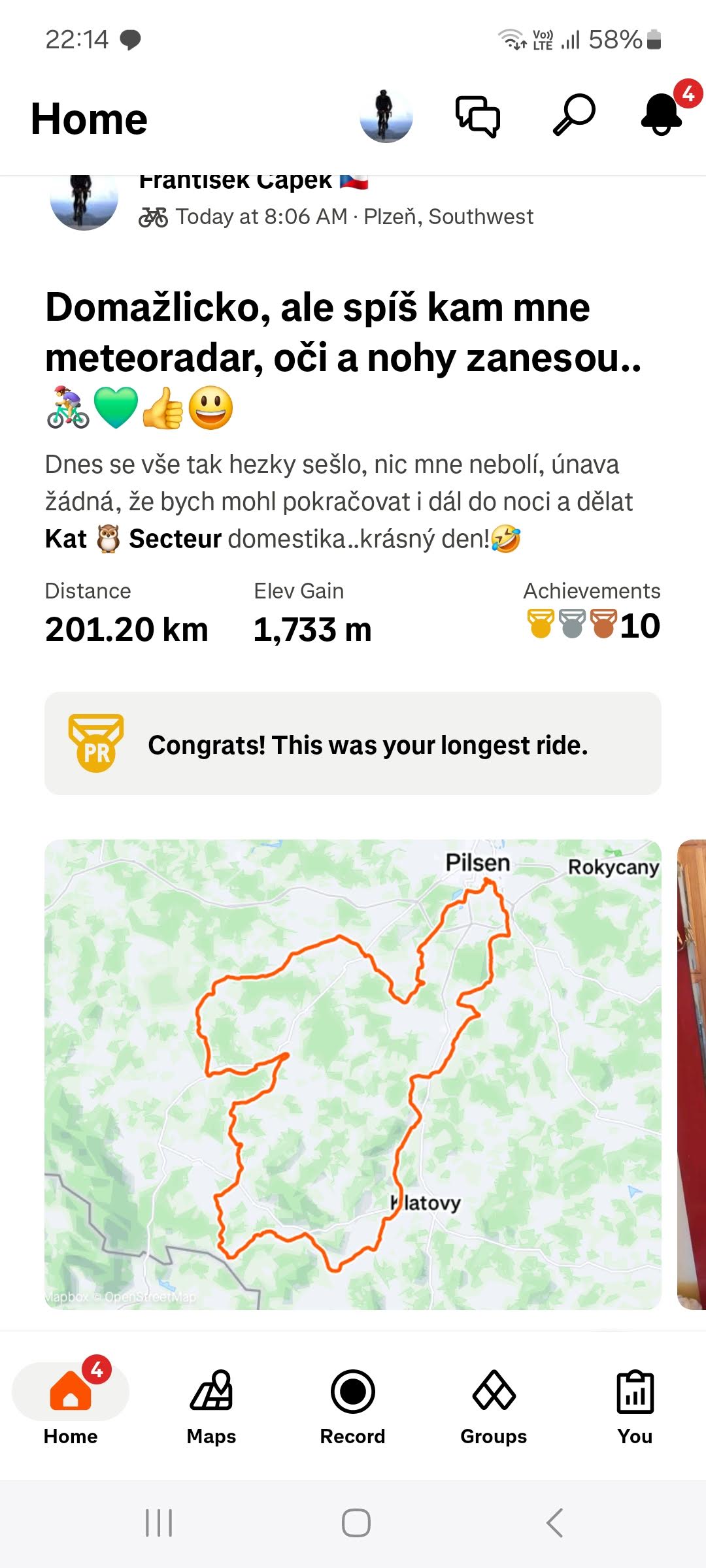The image size is (706, 1568).
Task: Open the ride route map near Pilsen
Action: (x=353, y=1074)
